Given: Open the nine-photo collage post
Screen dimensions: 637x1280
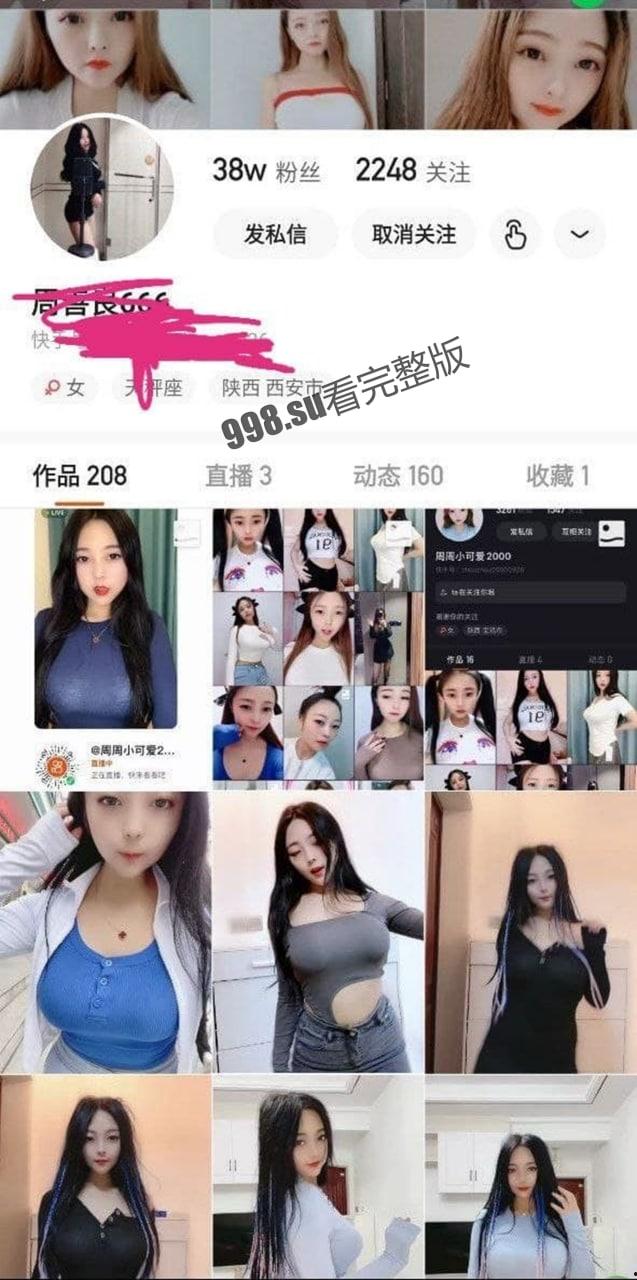Looking at the screenshot, I should (318, 648).
